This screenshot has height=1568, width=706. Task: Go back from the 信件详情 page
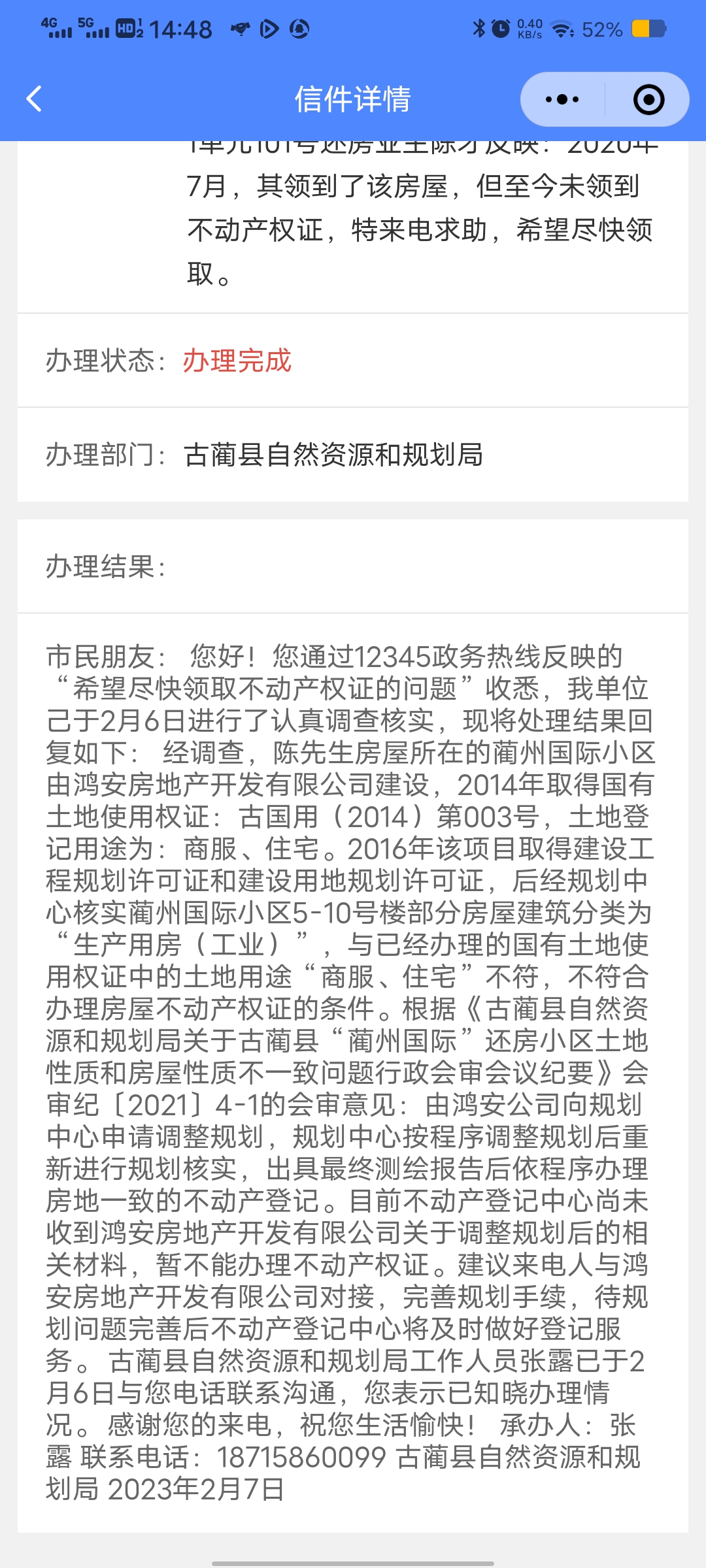34,99
